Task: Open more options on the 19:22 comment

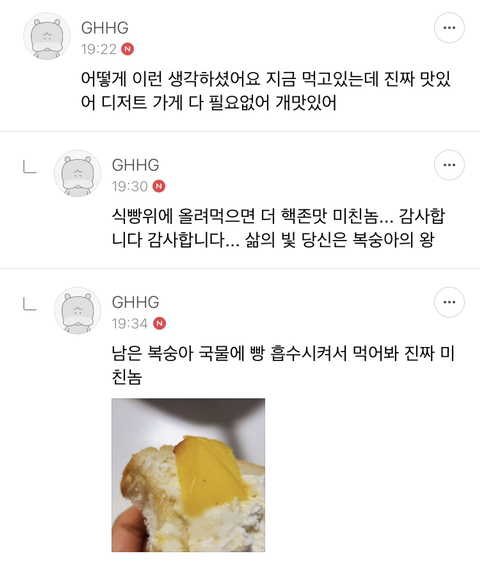Action: pos(449,28)
